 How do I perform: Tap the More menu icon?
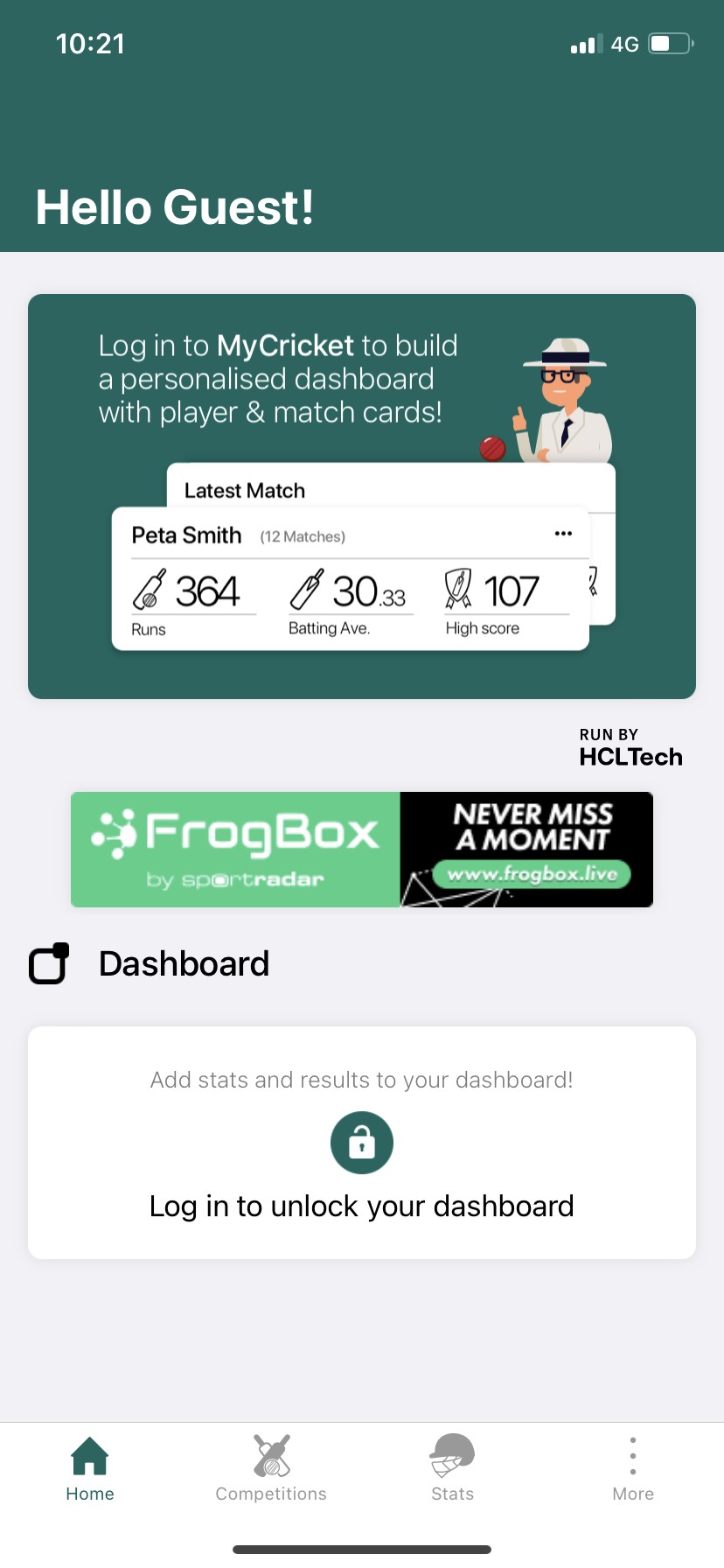tap(632, 1457)
